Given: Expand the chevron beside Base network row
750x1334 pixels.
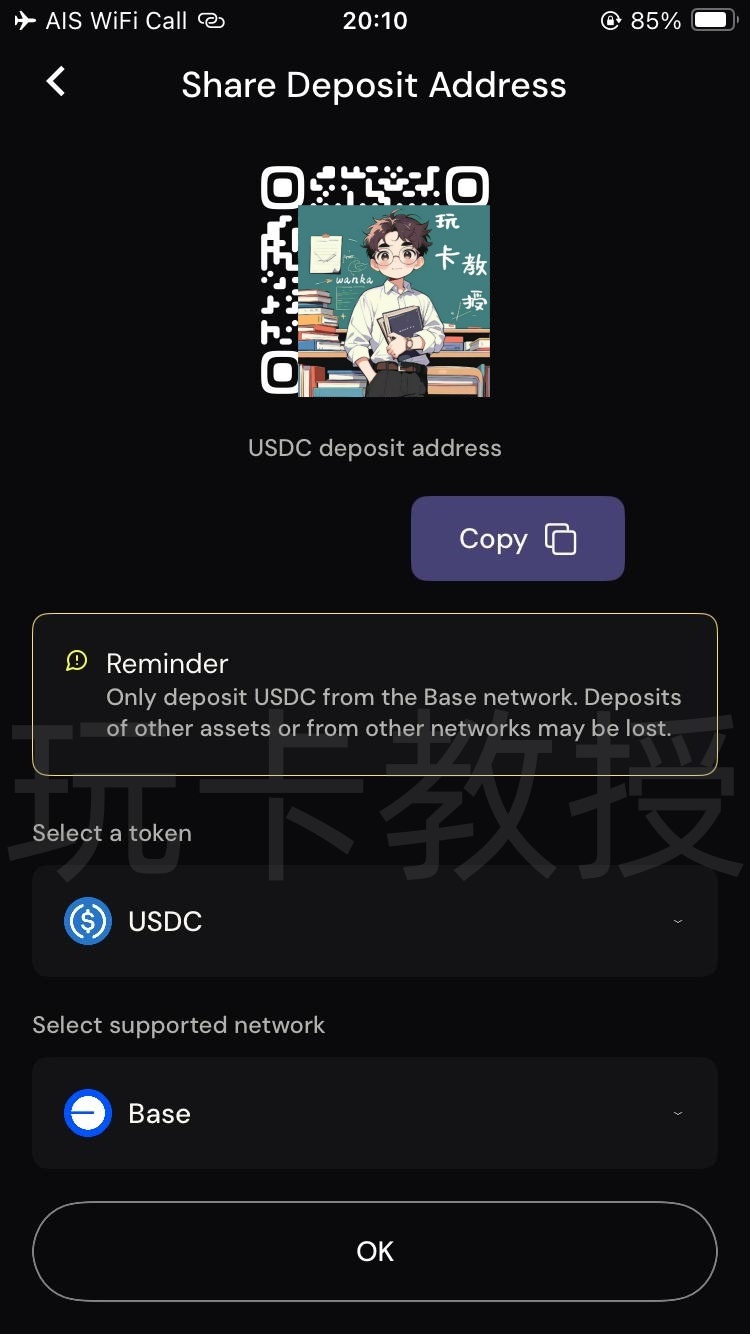Looking at the screenshot, I should click(x=678, y=1112).
